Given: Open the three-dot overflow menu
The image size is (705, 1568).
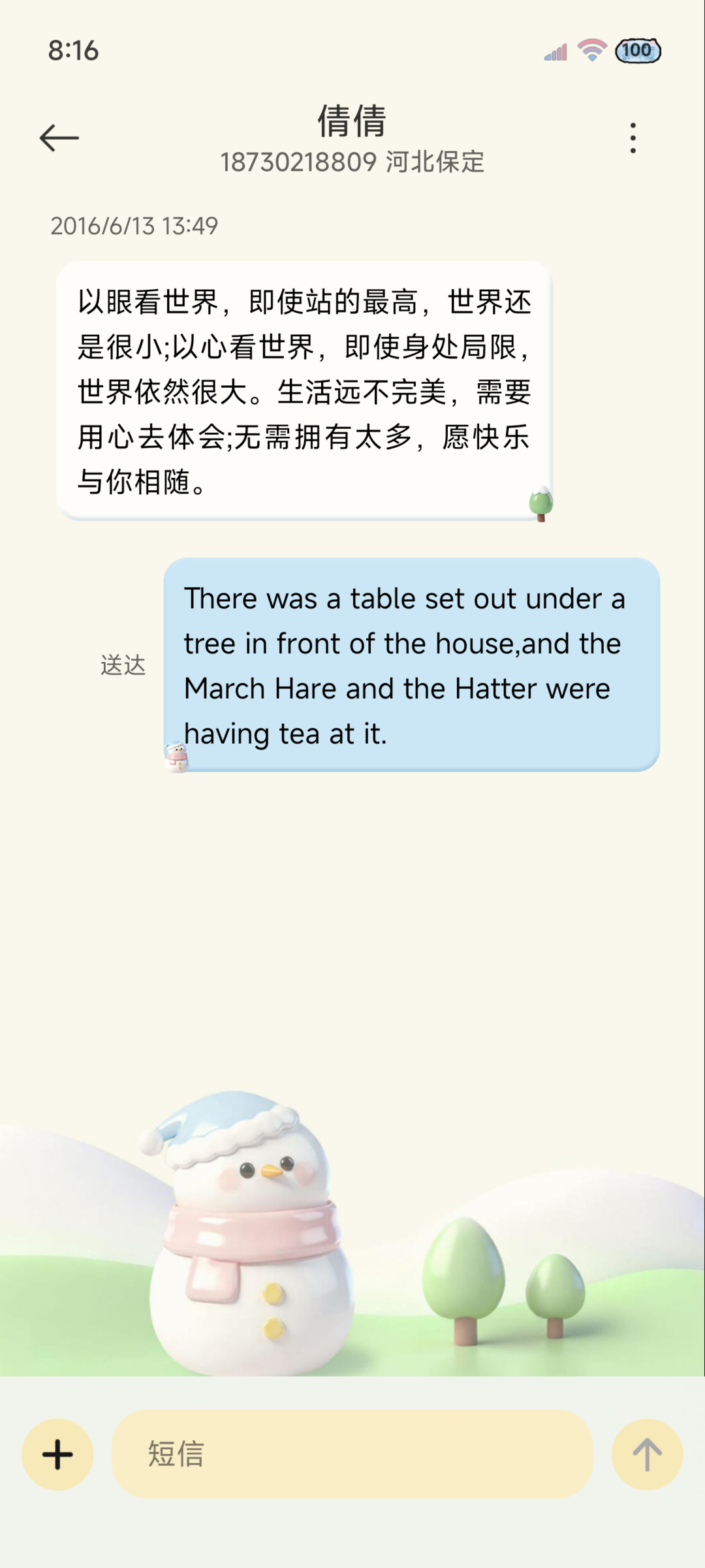Looking at the screenshot, I should tap(633, 138).
